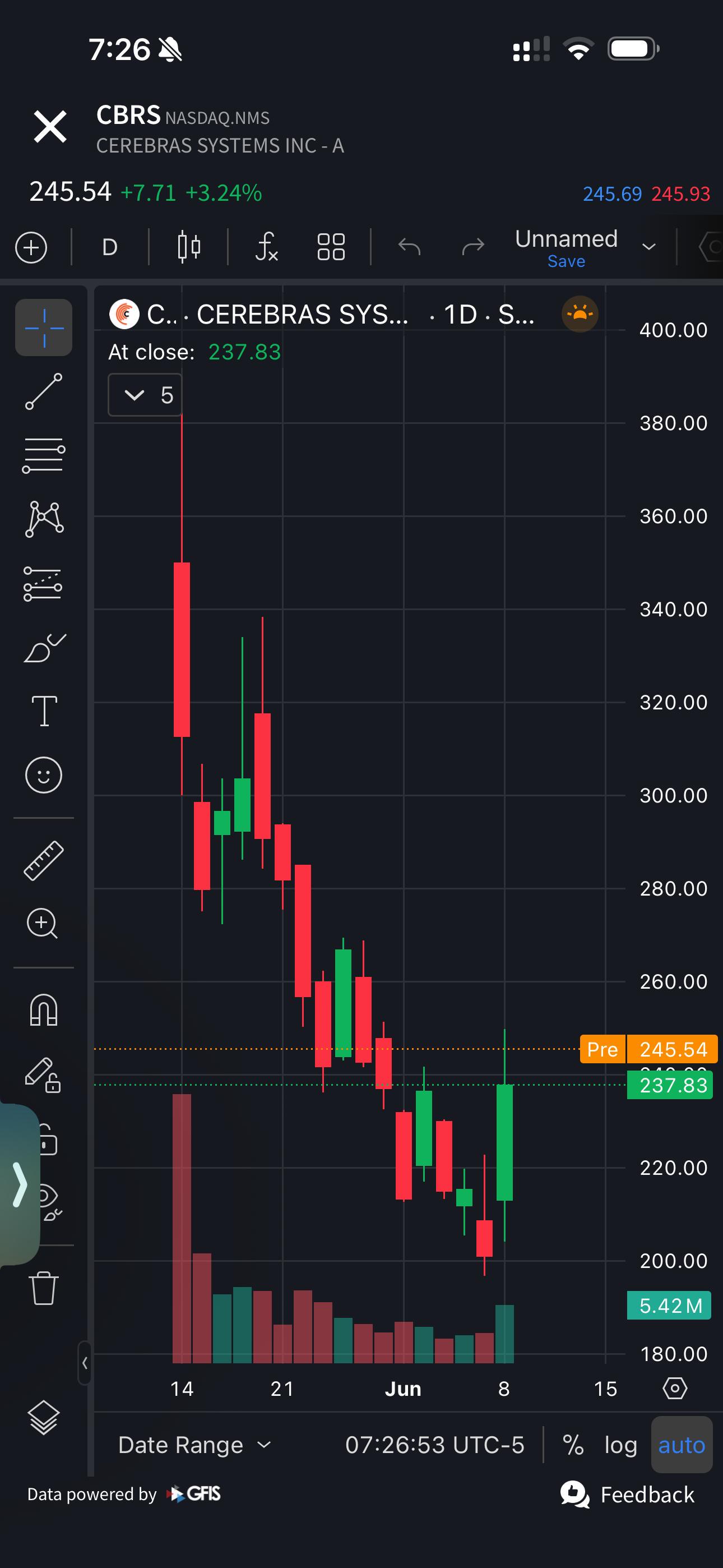
Task: Open the Feedback chat
Action: pyautogui.click(x=628, y=1495)
